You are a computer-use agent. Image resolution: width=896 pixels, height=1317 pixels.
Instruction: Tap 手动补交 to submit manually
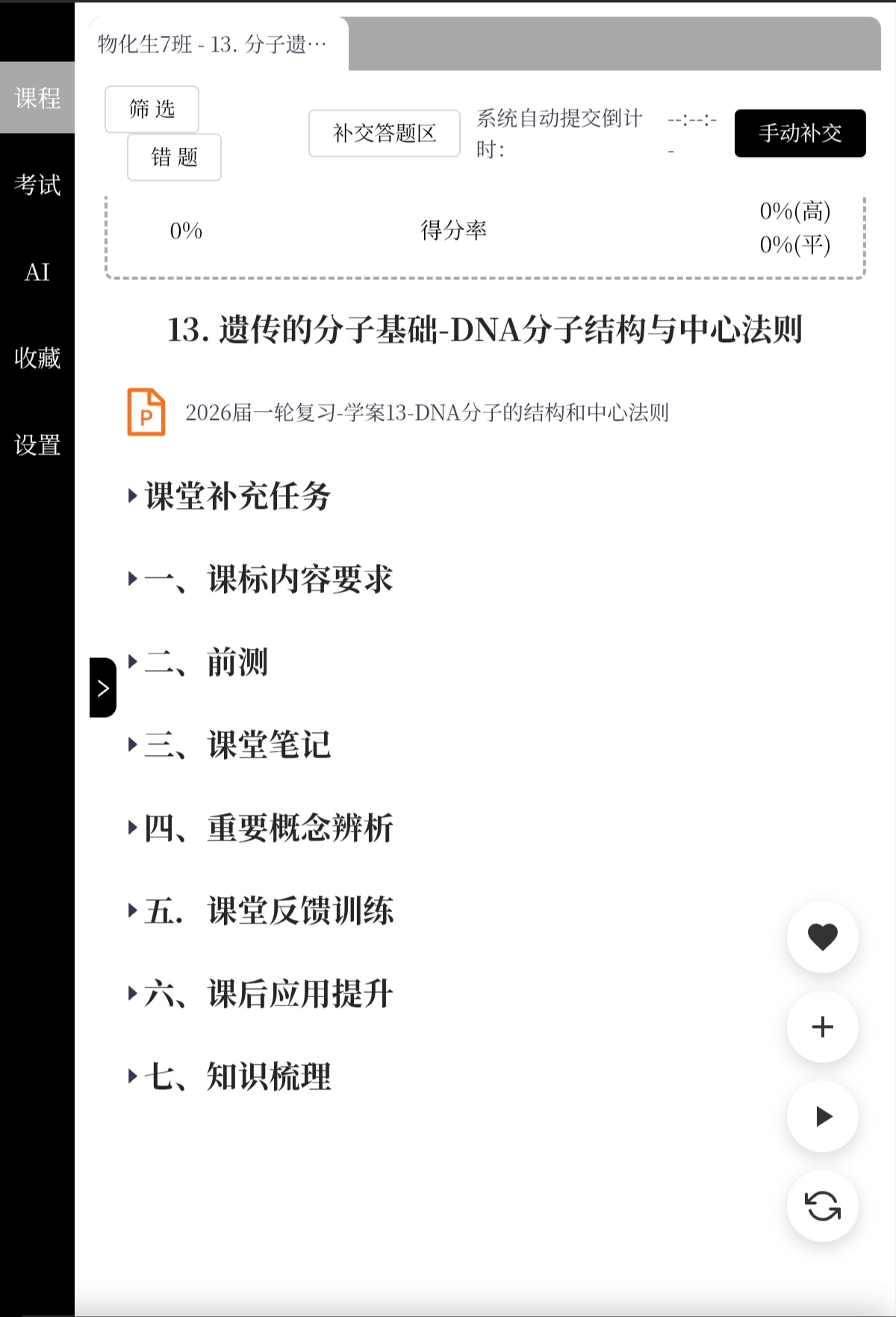800,133
